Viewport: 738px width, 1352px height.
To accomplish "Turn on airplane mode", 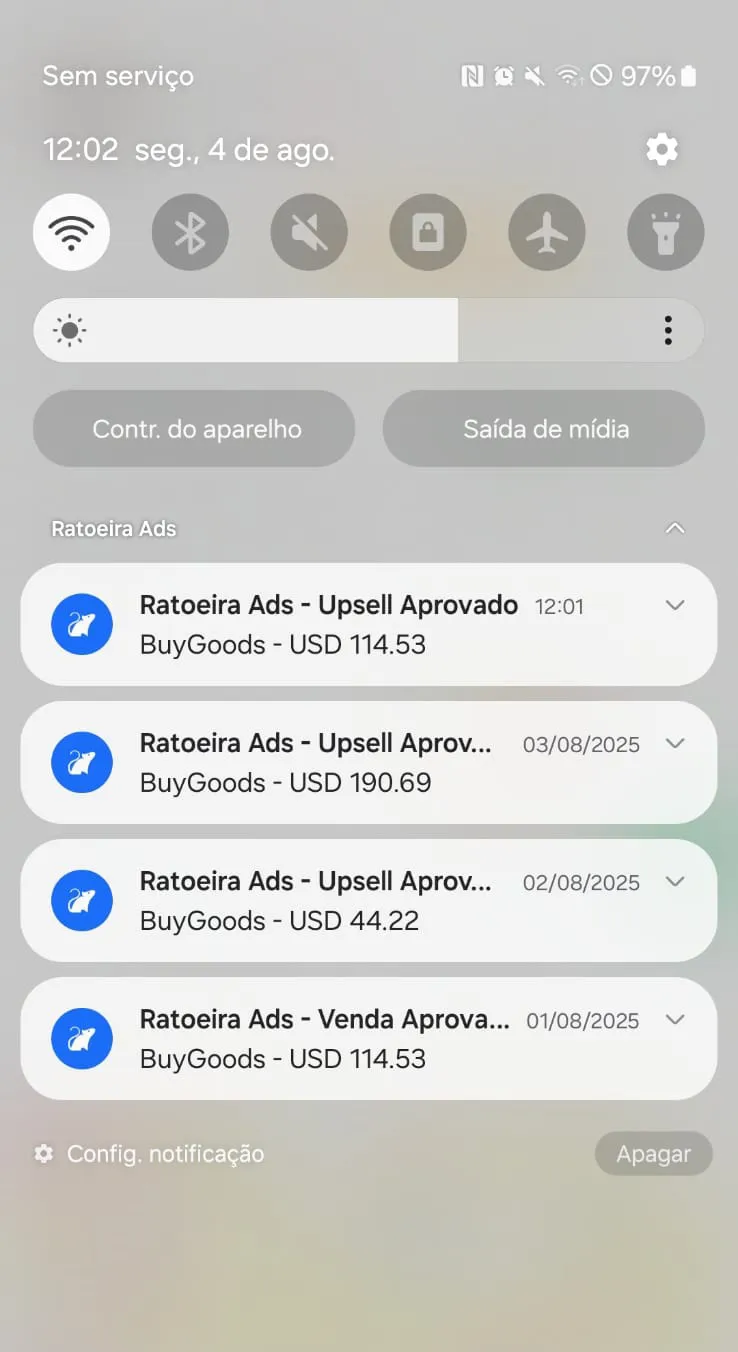I will (x=547, y=232).
